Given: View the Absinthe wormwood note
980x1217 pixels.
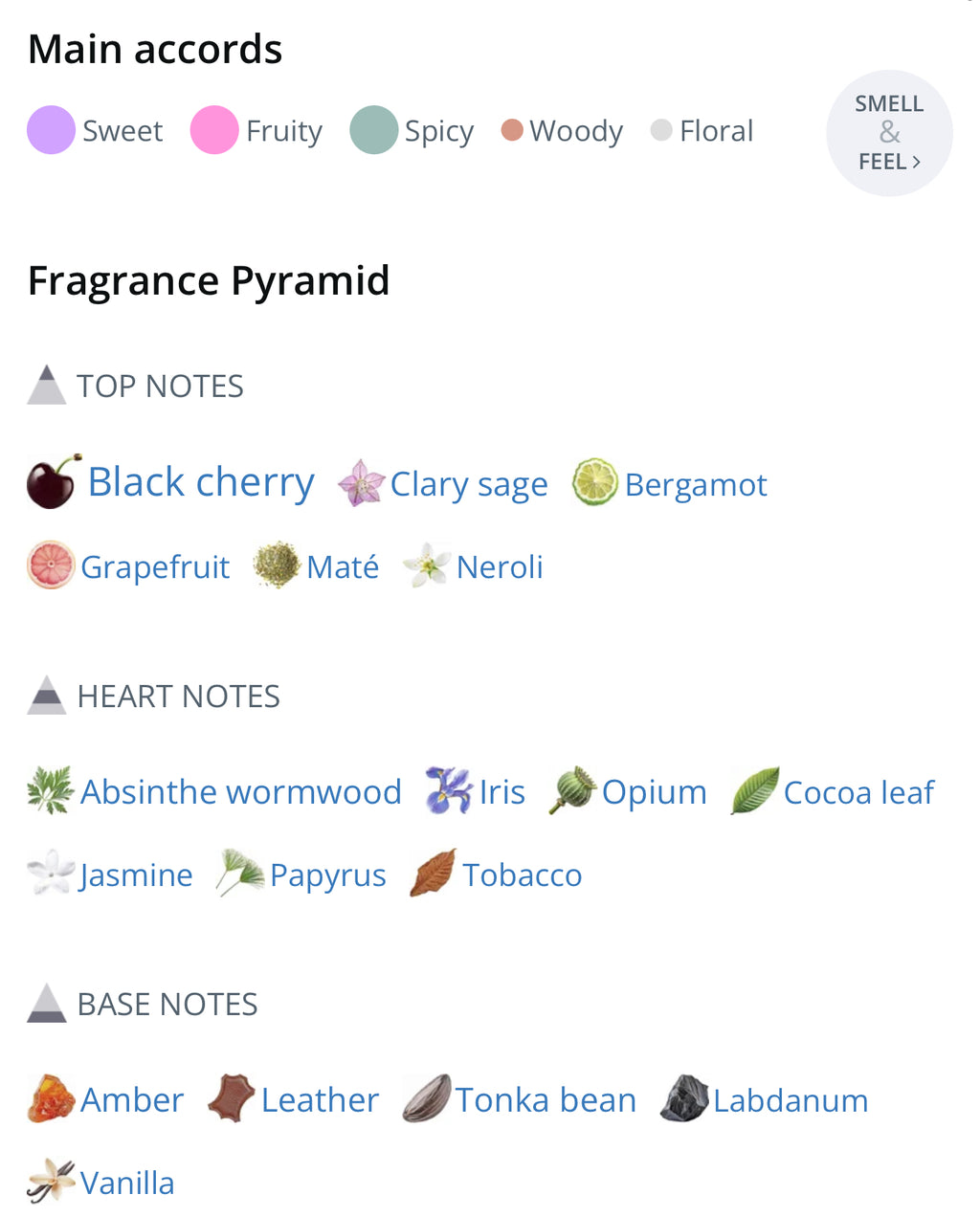Looking at the screenshot, I should coord(240,792).
